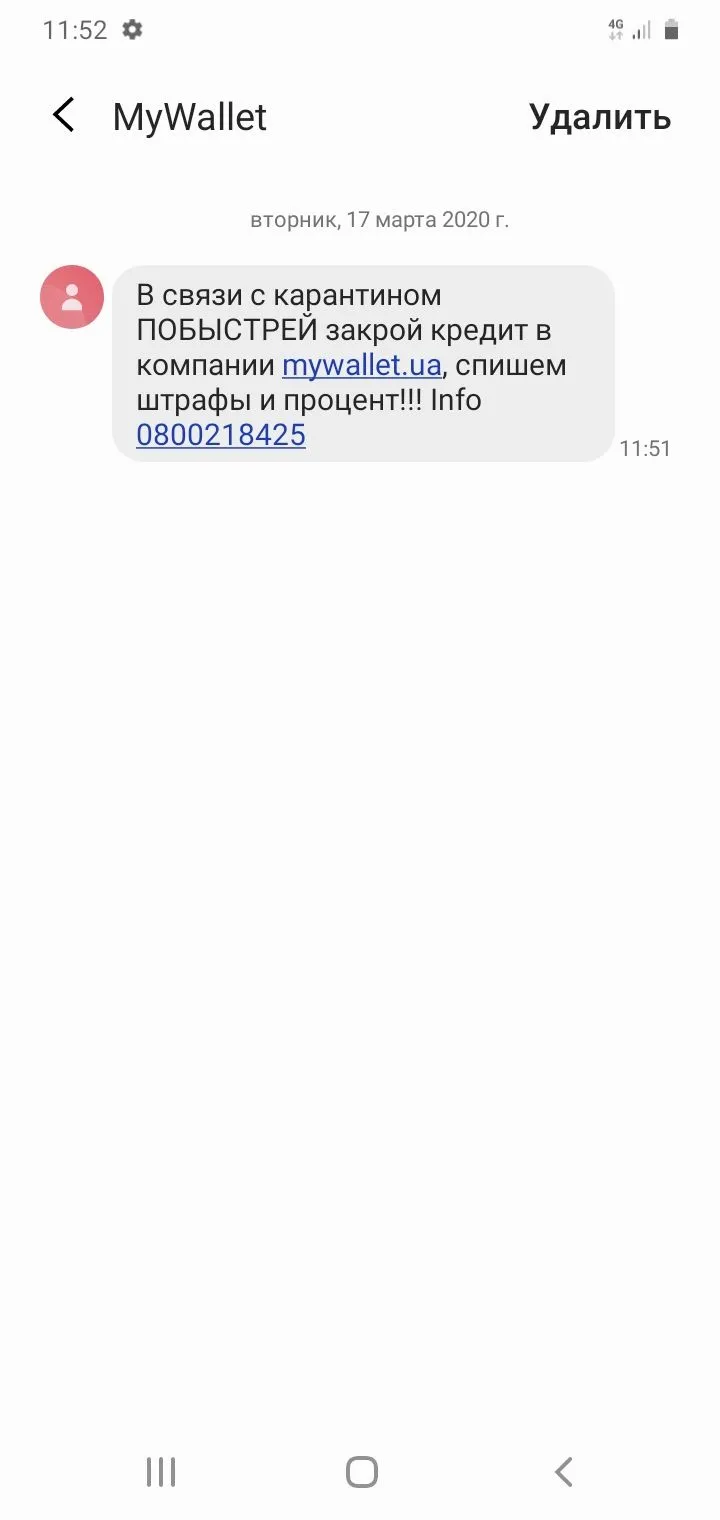Open the mywallet.ua link
Image resolution: width=720 pixels, height=1520 pixels.
point(361,365)
